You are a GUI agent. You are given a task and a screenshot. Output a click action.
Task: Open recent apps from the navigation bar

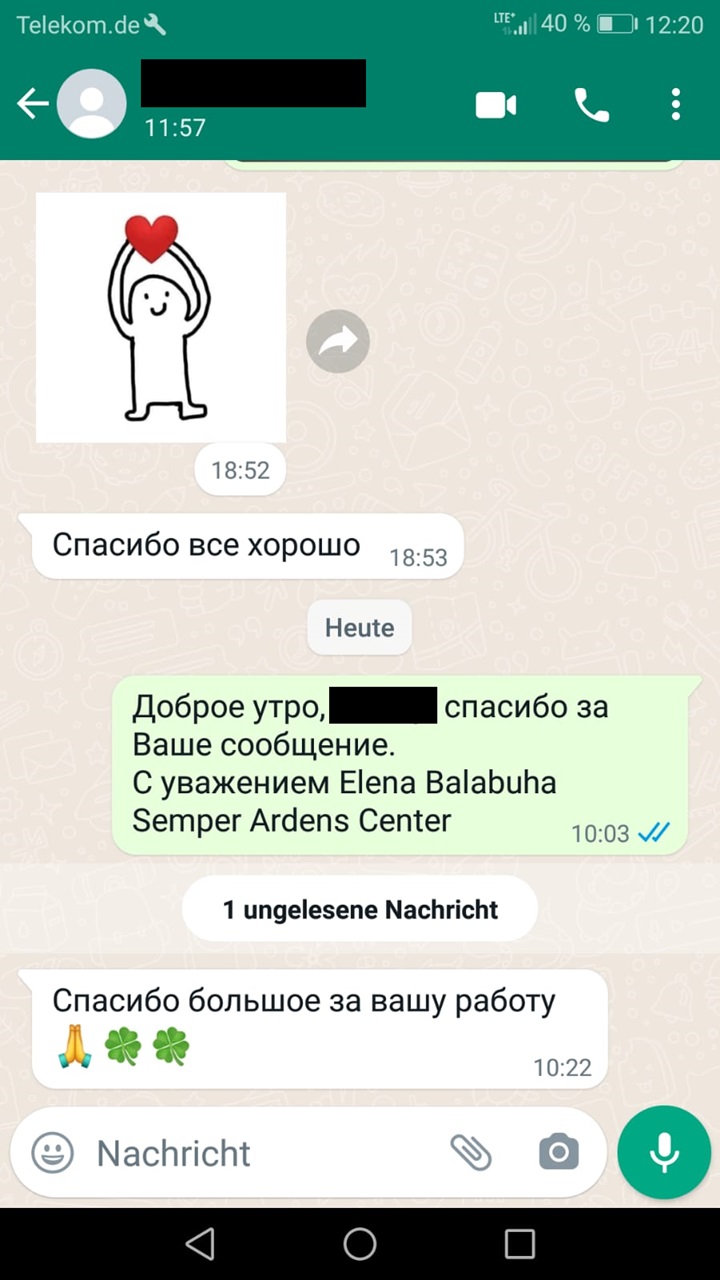[x=520, y=1243]
